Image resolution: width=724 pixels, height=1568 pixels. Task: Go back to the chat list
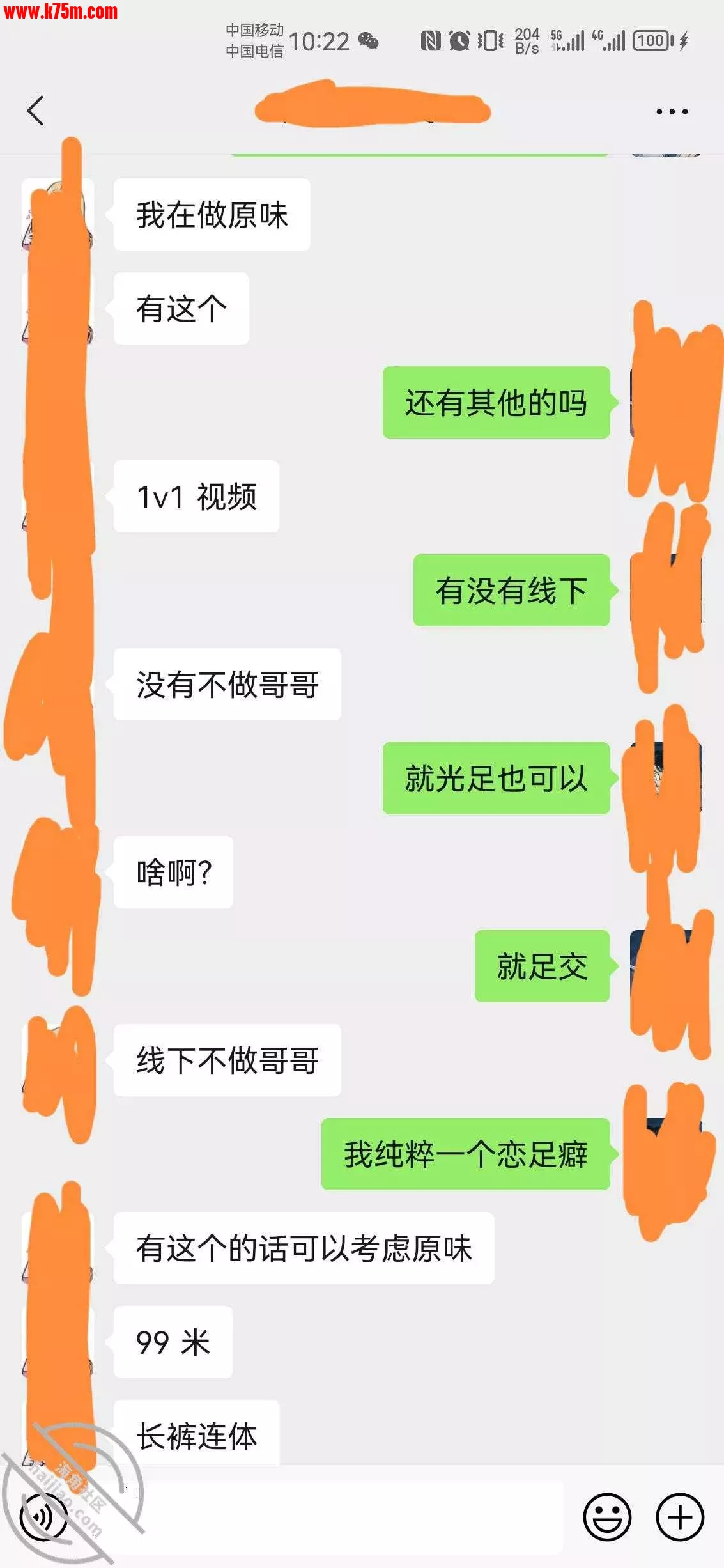pos(36,111)
